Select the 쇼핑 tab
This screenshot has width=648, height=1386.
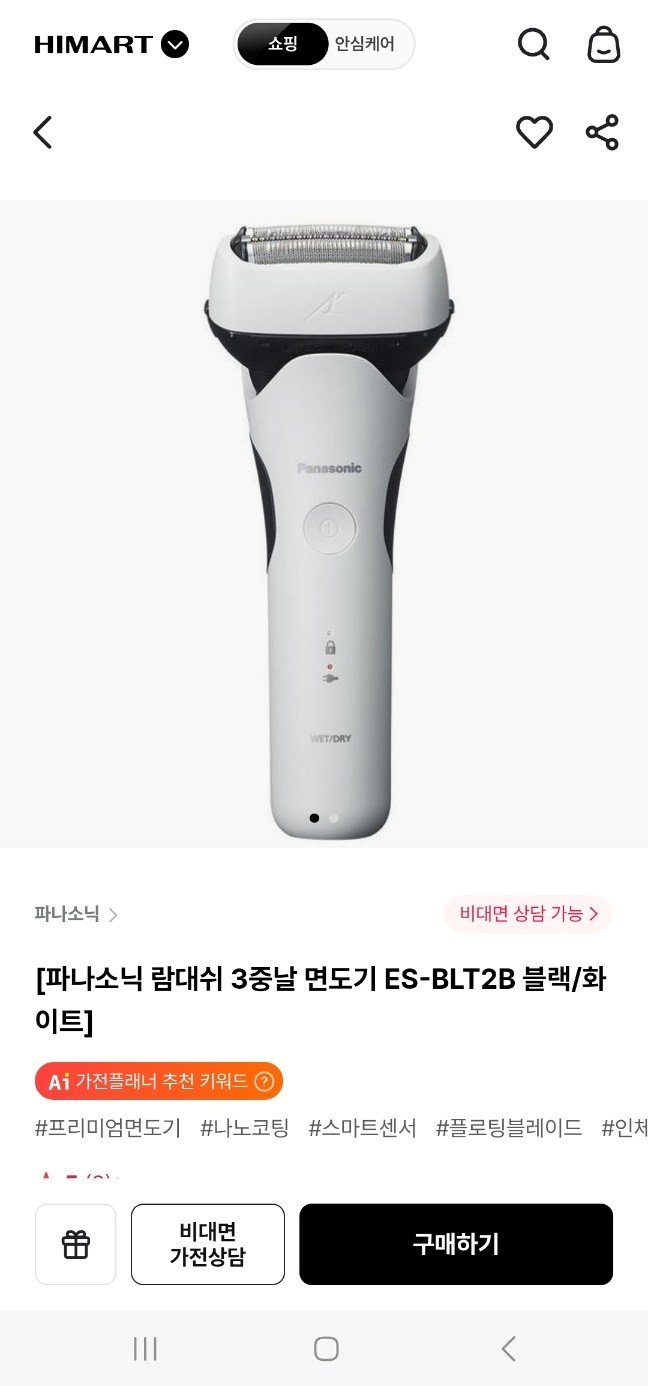click(x=283, y=44)
